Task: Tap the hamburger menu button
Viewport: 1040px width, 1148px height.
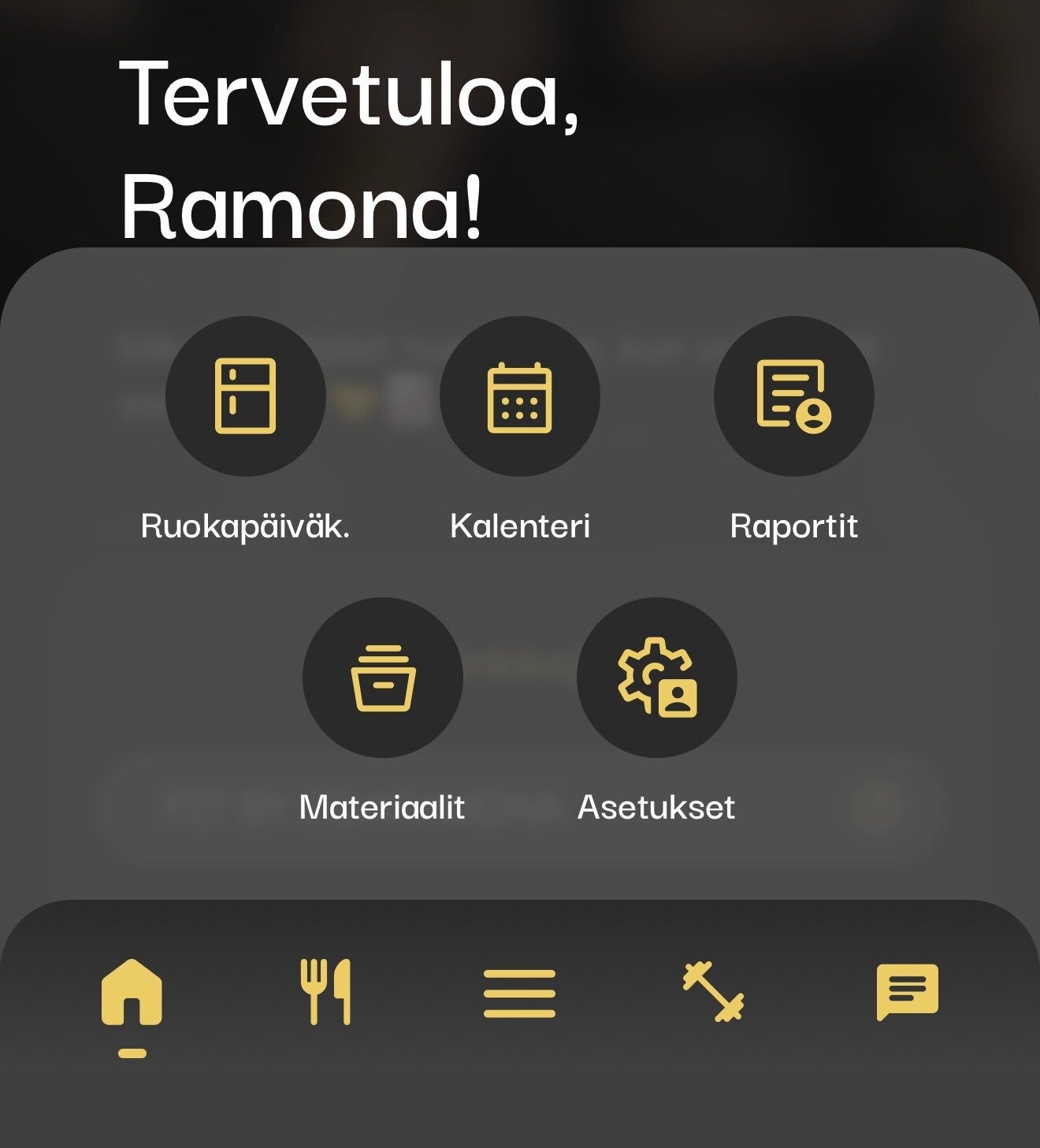Action: pos(519,993)
